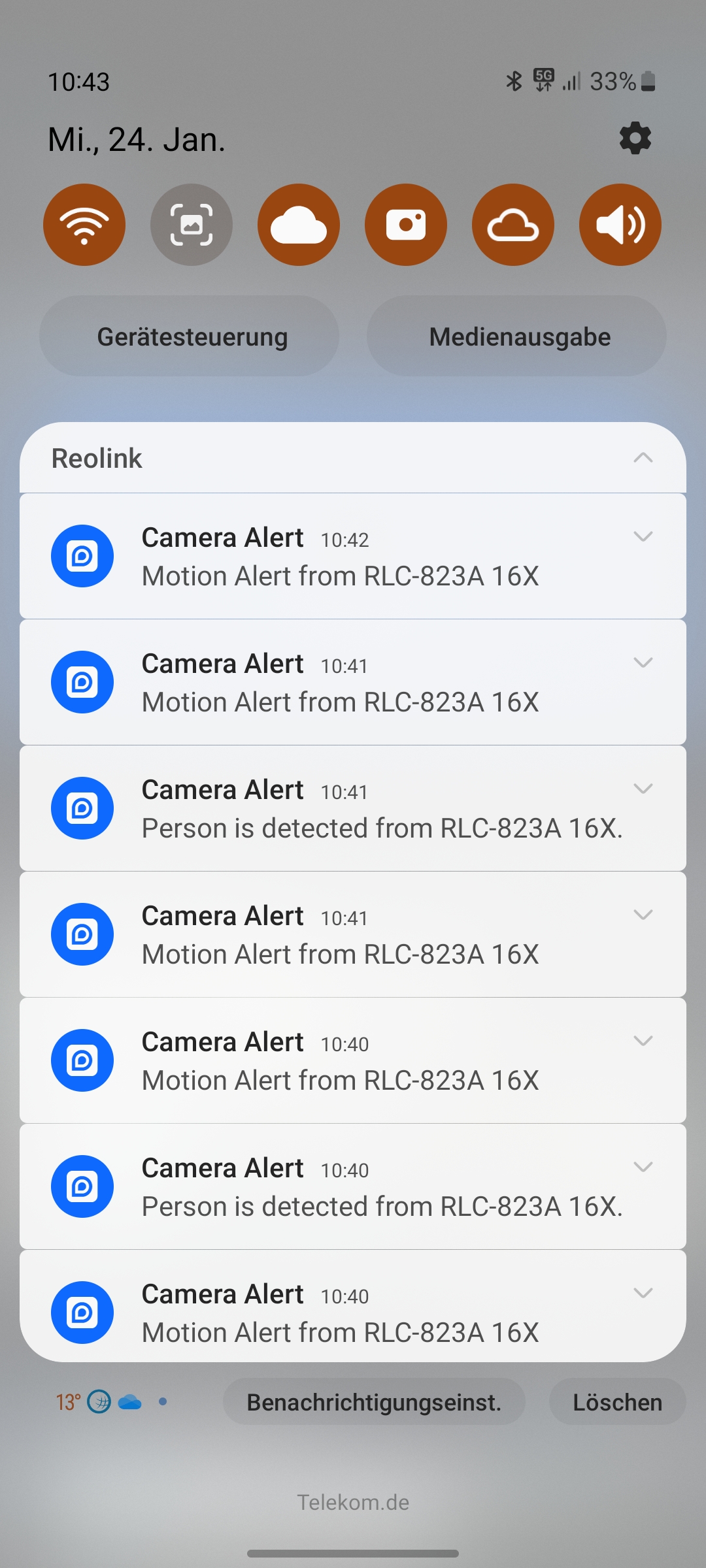
Task: Toggle the Wi-Fi quick setting
Action: (84, 225)
